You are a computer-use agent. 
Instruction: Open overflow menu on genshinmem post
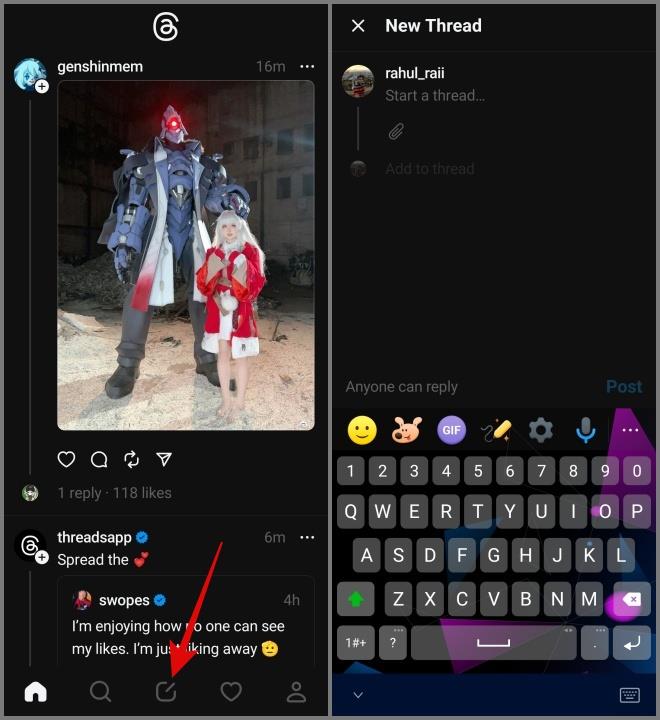(307, 66)
